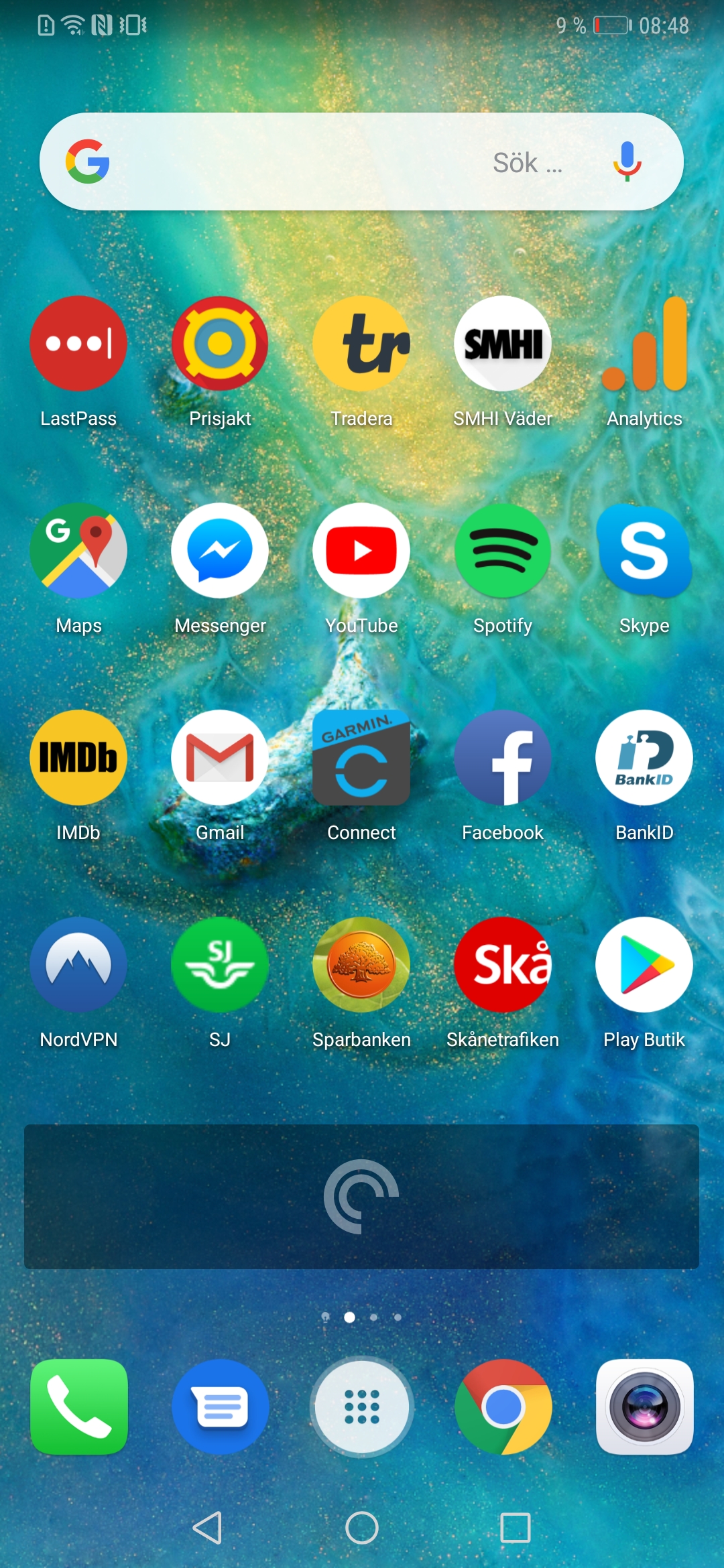Open Play Butik store

click(x=644, y=965)
